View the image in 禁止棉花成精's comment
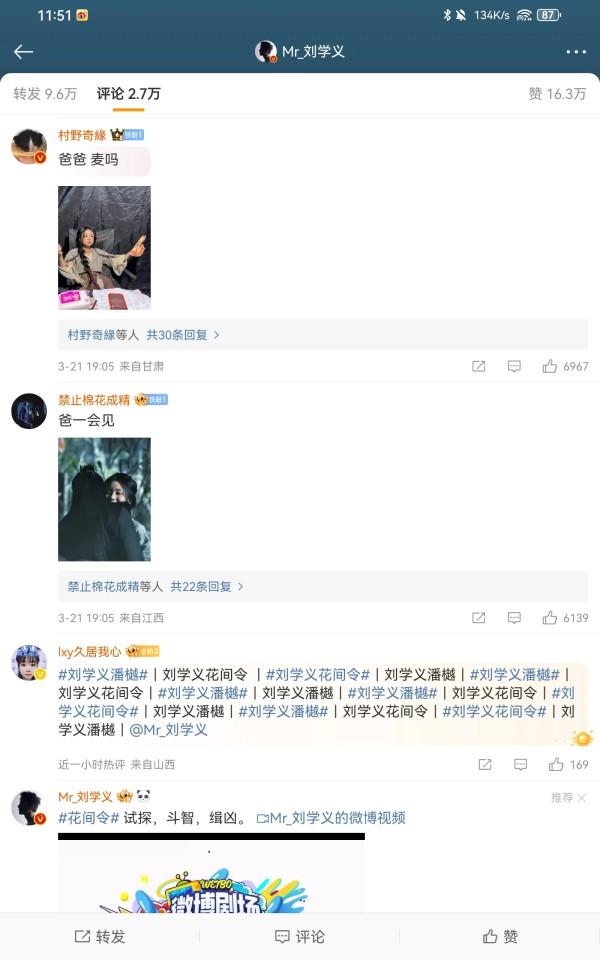 (x=104, y=499)
